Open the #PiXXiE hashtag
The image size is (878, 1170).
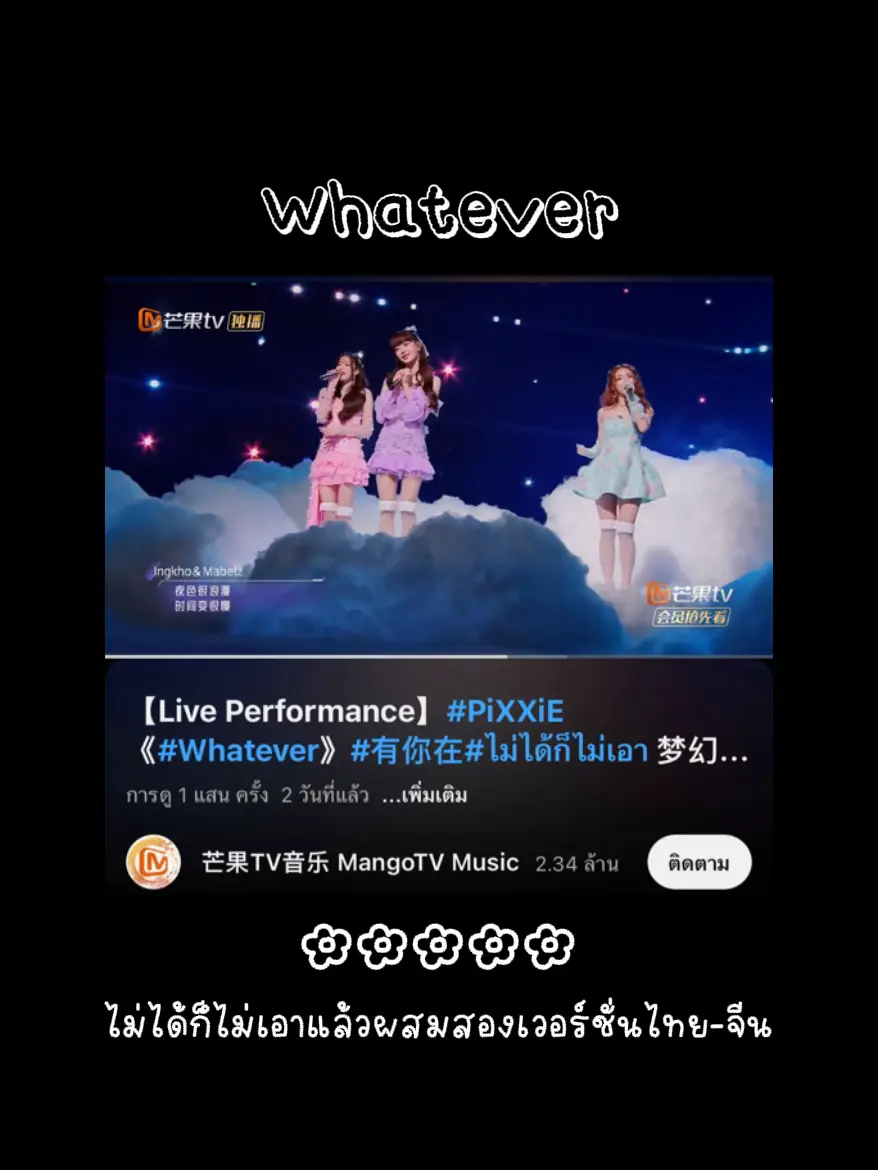tap(505, 710)
